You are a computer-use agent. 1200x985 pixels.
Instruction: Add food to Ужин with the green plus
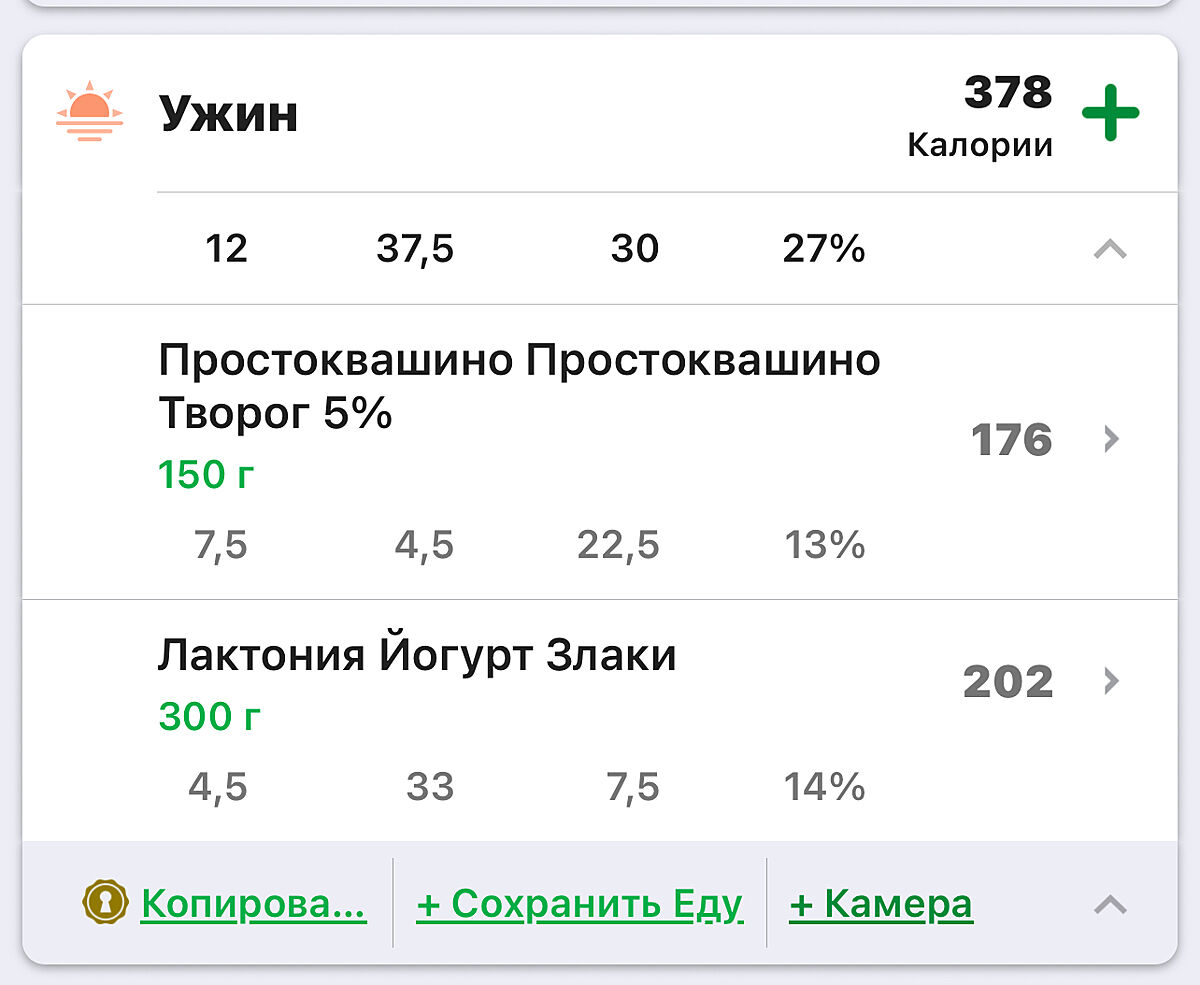(x=1111, y=114)
